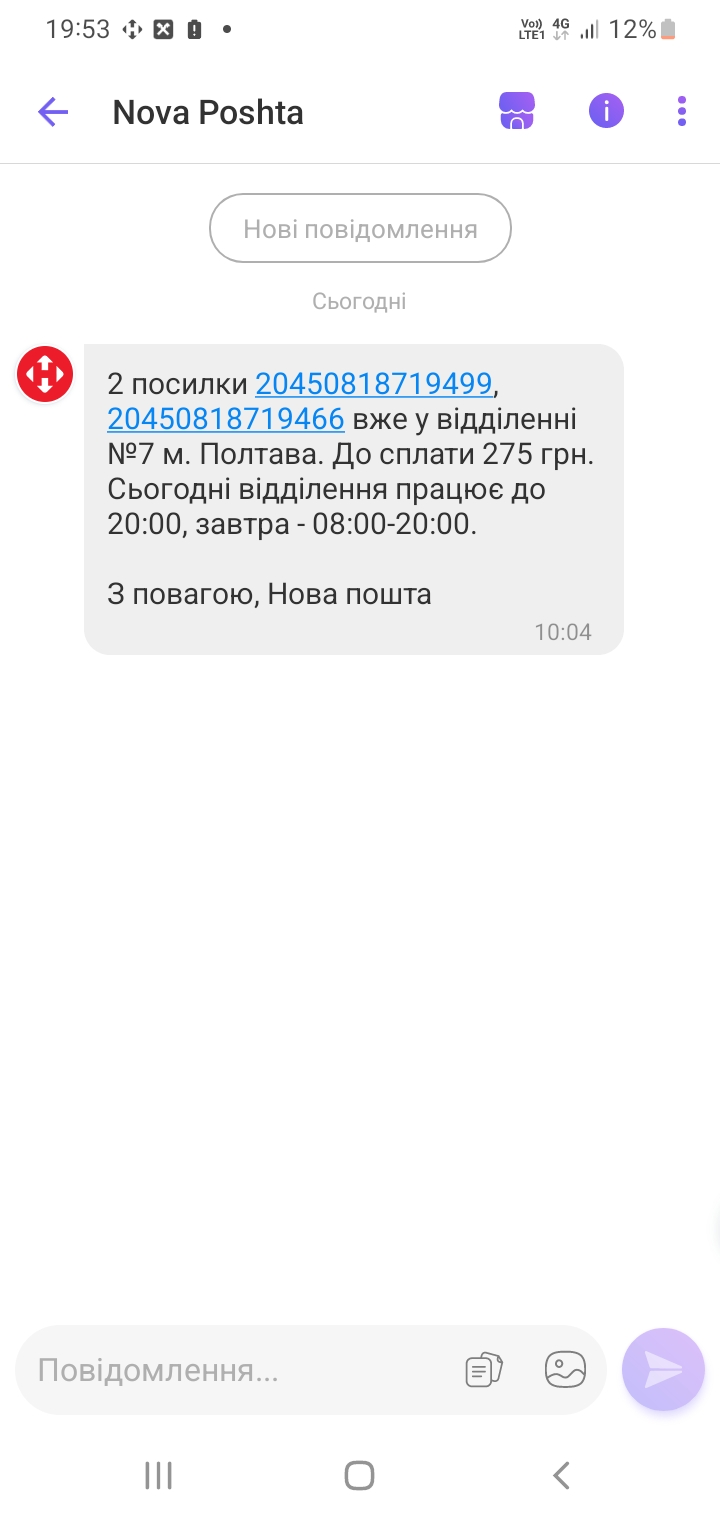Focus the Повідомлення text field
Viewport: 720px width, 1520px height.
(x=245, y=1370)
